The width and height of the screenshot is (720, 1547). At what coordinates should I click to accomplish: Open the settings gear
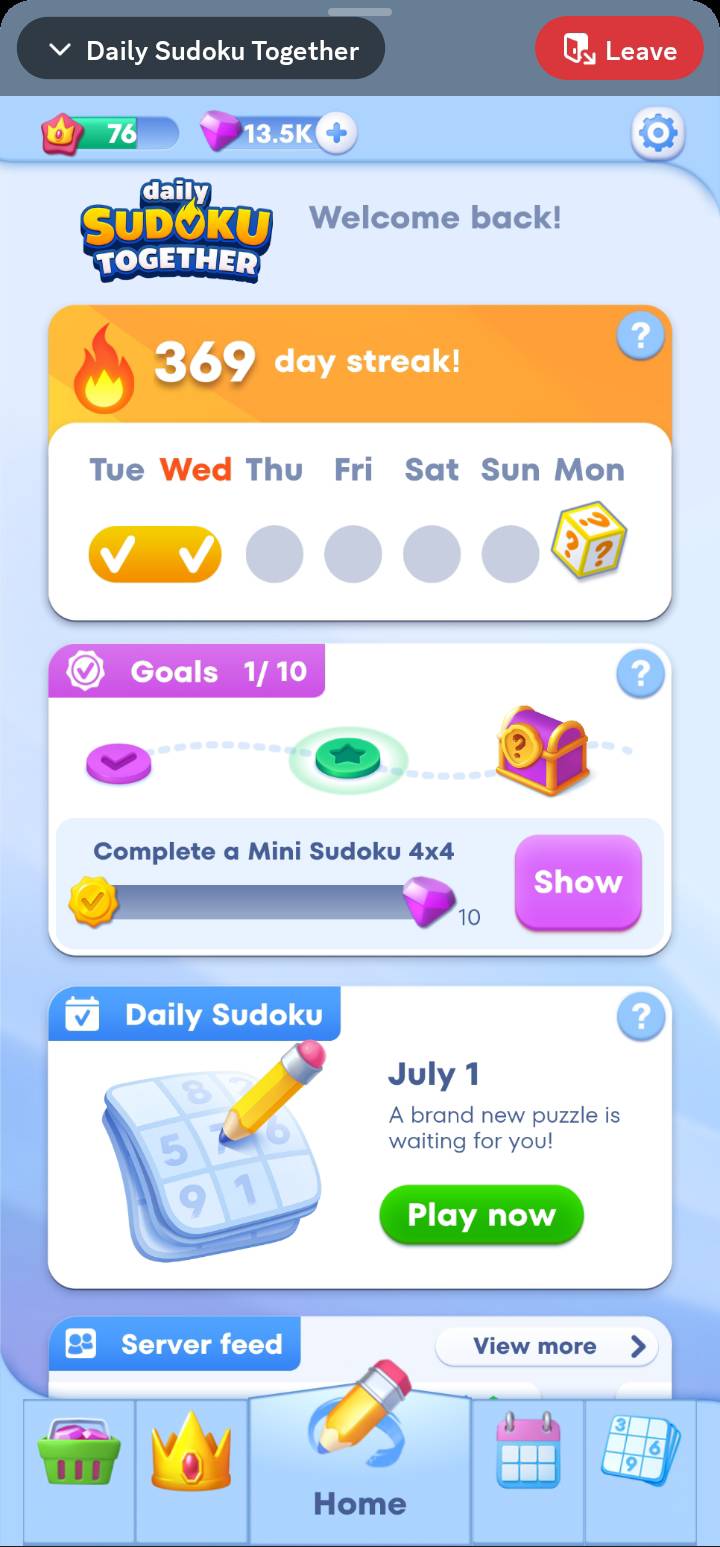click(x=658, y=133)
